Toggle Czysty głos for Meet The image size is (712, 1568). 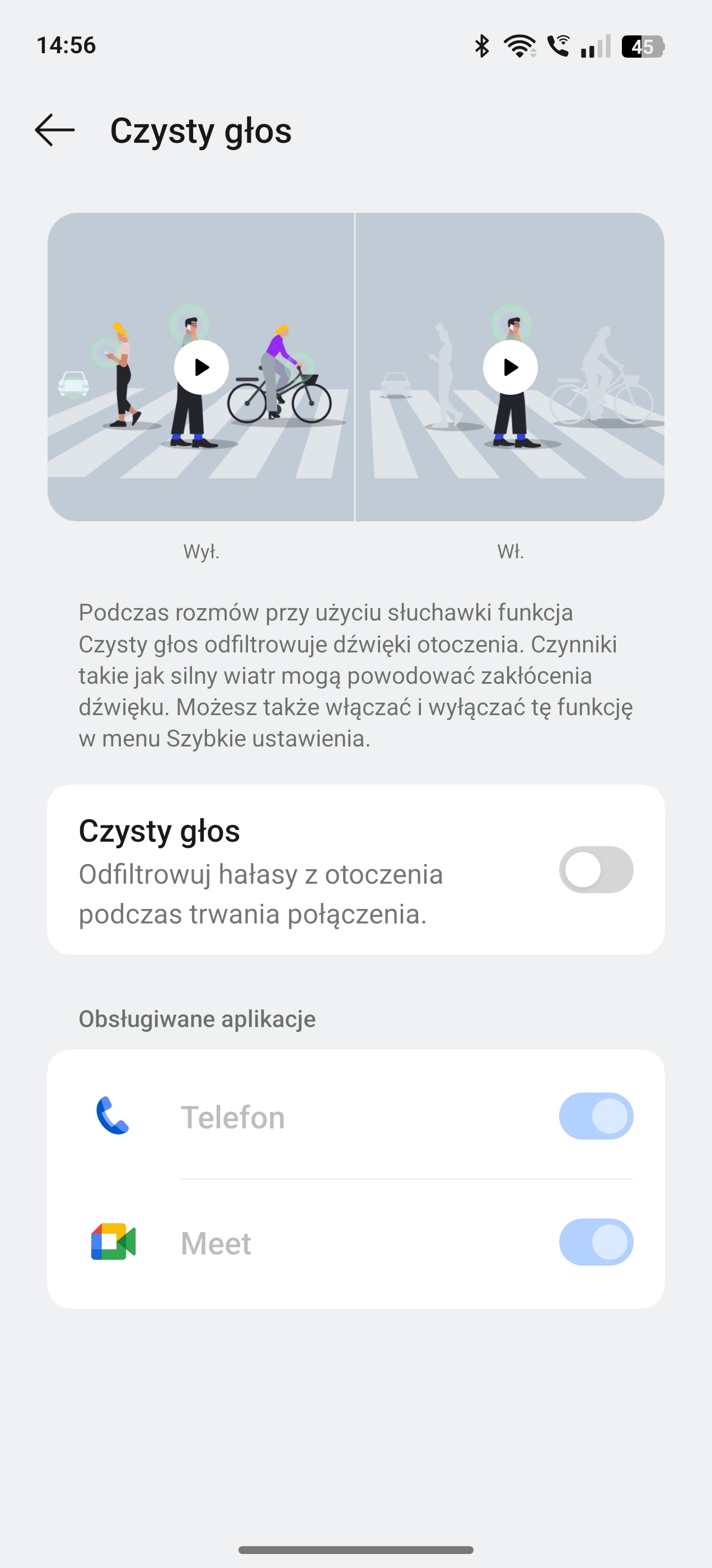click(x=595, y=1242)
